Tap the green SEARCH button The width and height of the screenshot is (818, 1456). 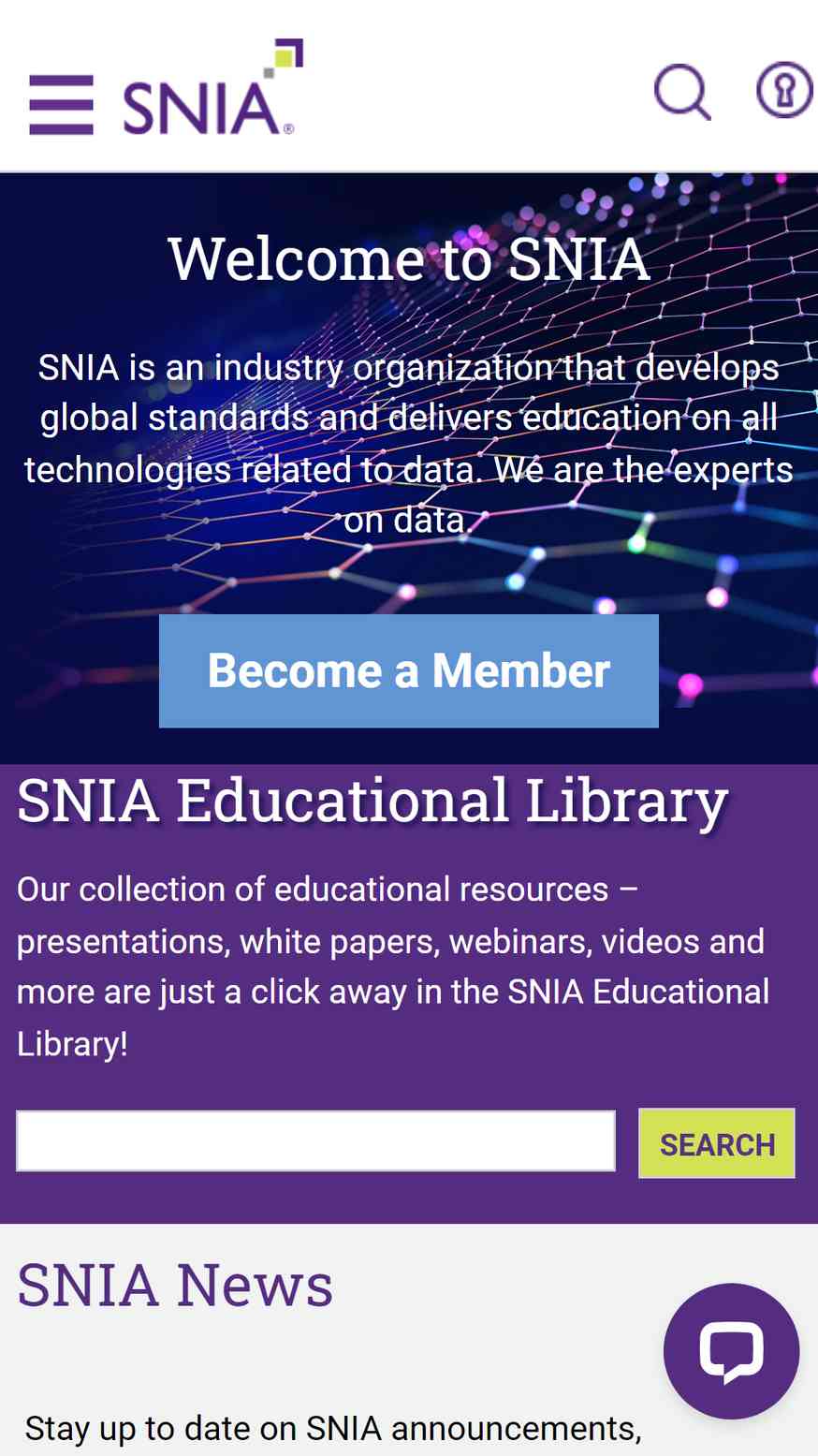[717, 1143]
